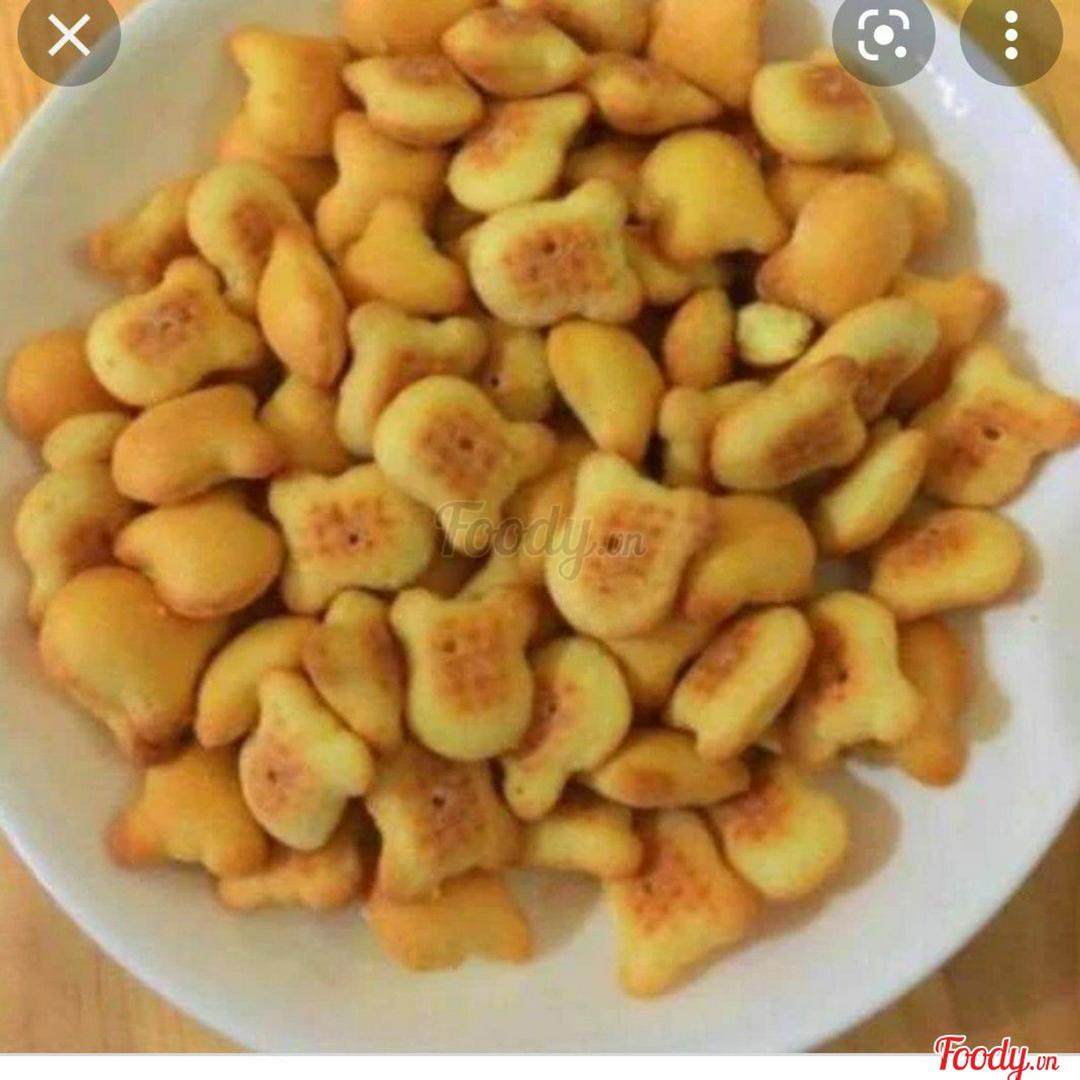Open the three-dot overflow menu
The width and height of the screenshot is (1080, 1080).
[1011, 36]
